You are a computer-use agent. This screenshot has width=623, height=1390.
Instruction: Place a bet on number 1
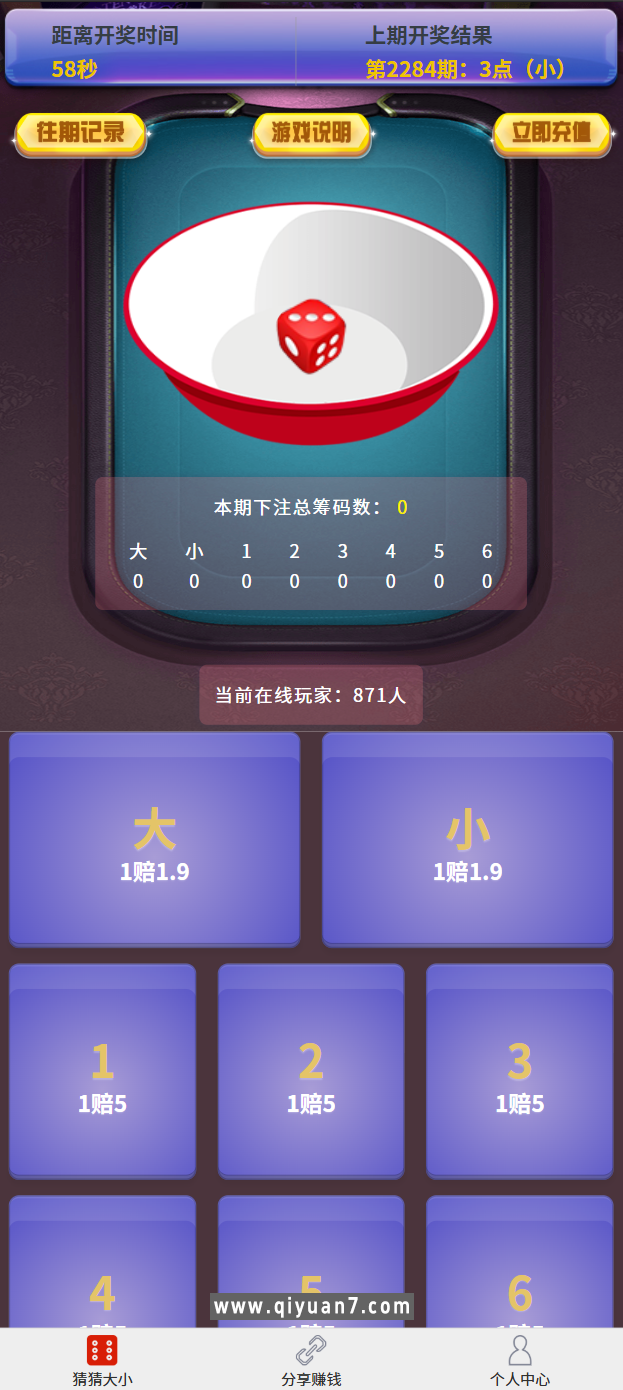[x=102, y=1072]
